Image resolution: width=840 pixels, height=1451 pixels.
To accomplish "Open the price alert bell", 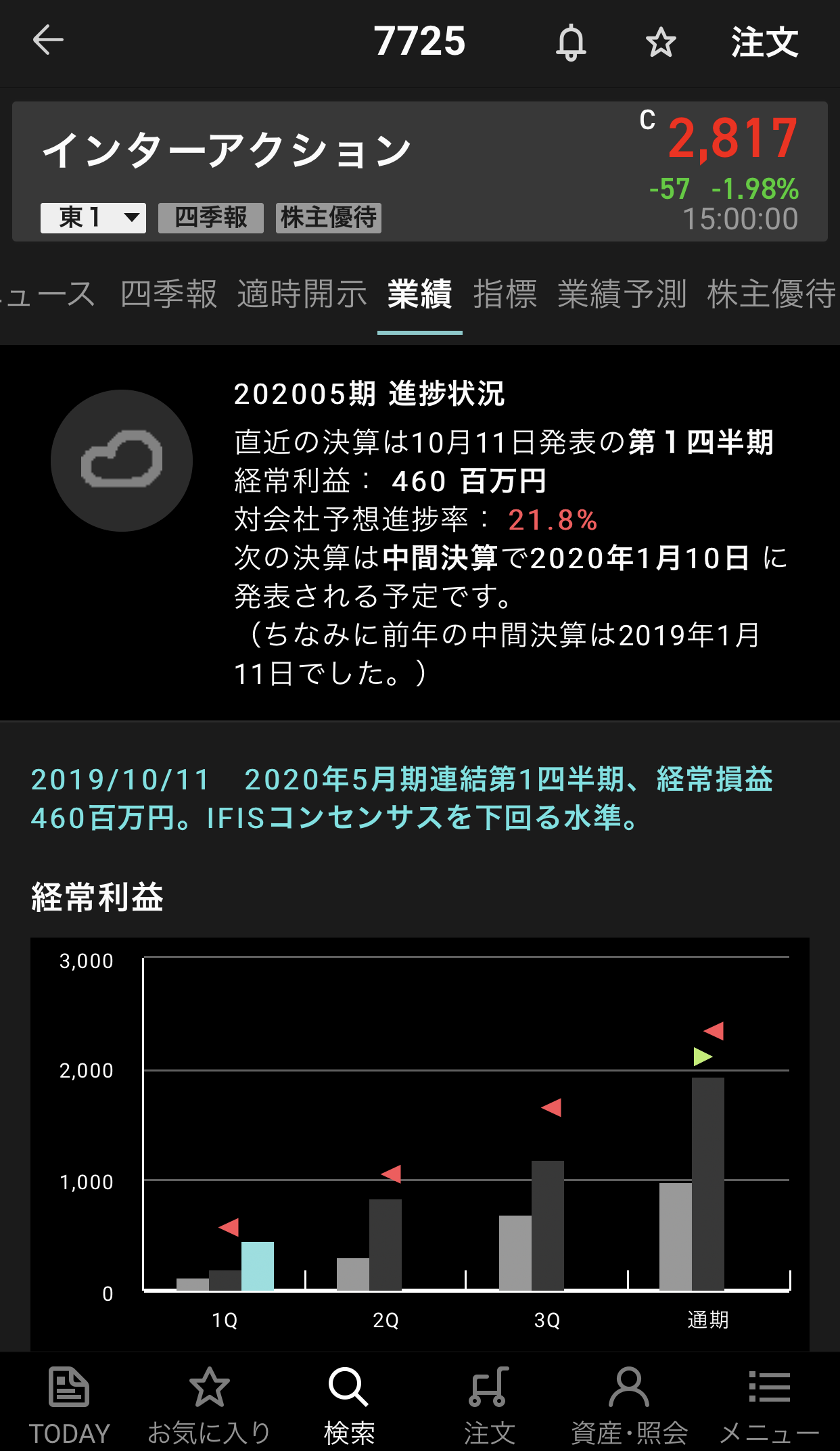I will pos(571,42).
